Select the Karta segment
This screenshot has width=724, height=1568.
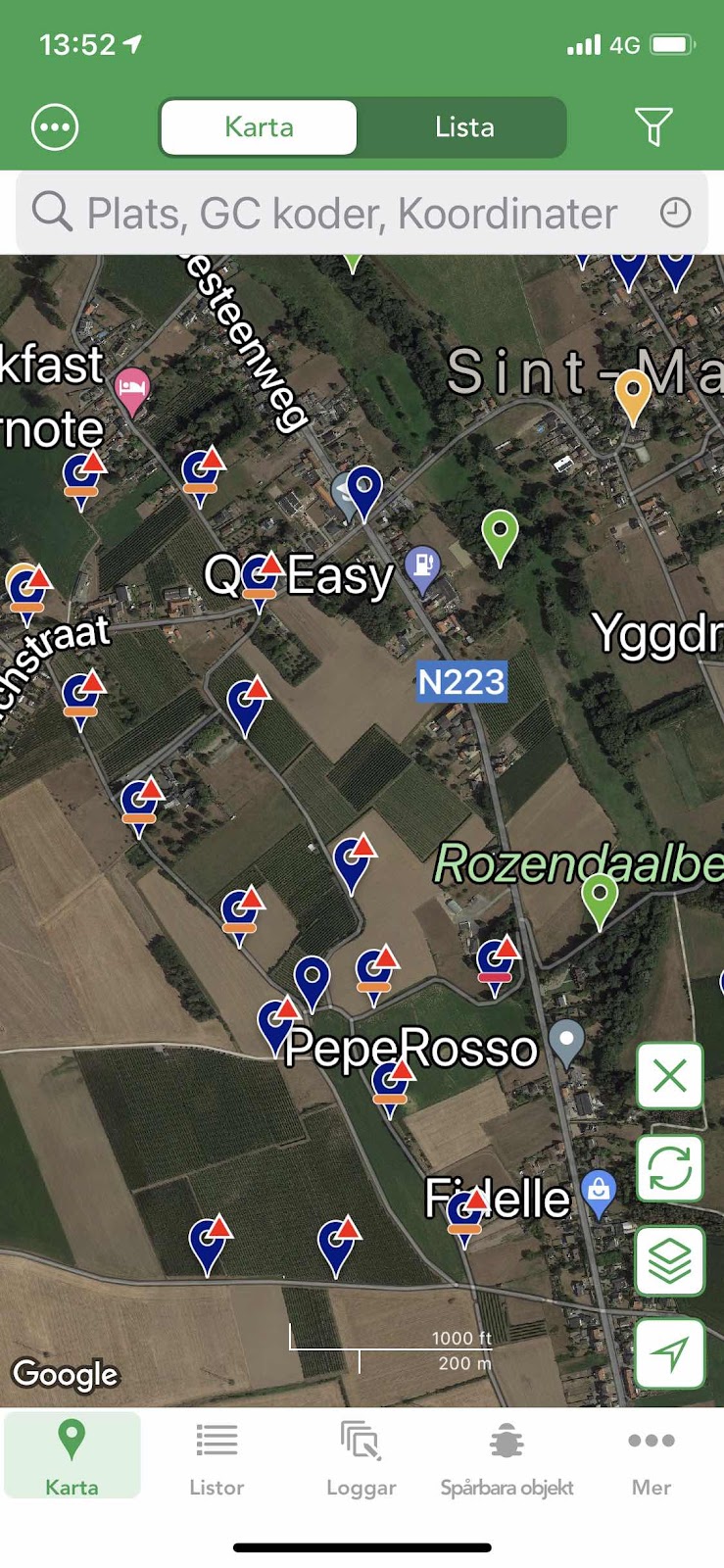tap(259, 127)
